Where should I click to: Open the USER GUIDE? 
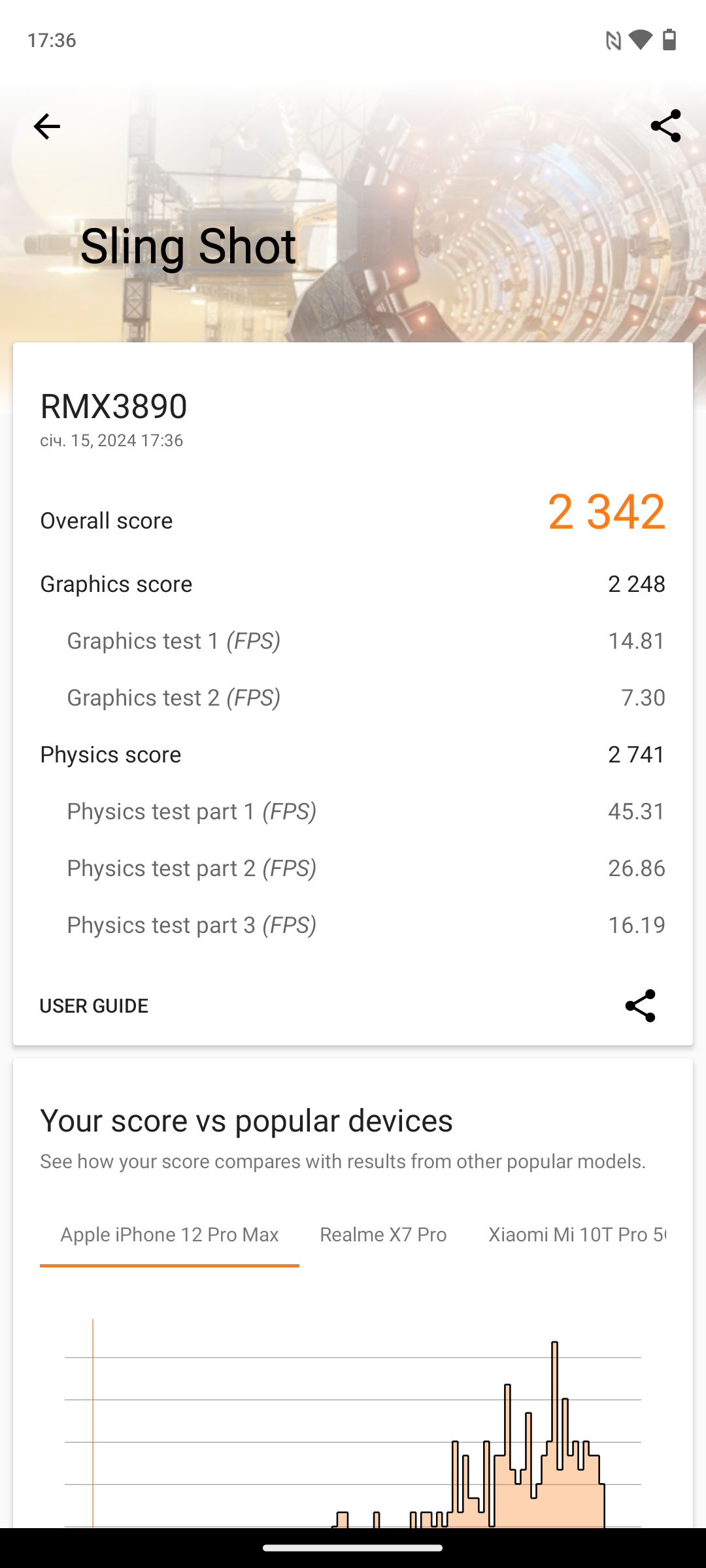[94, 1005]
